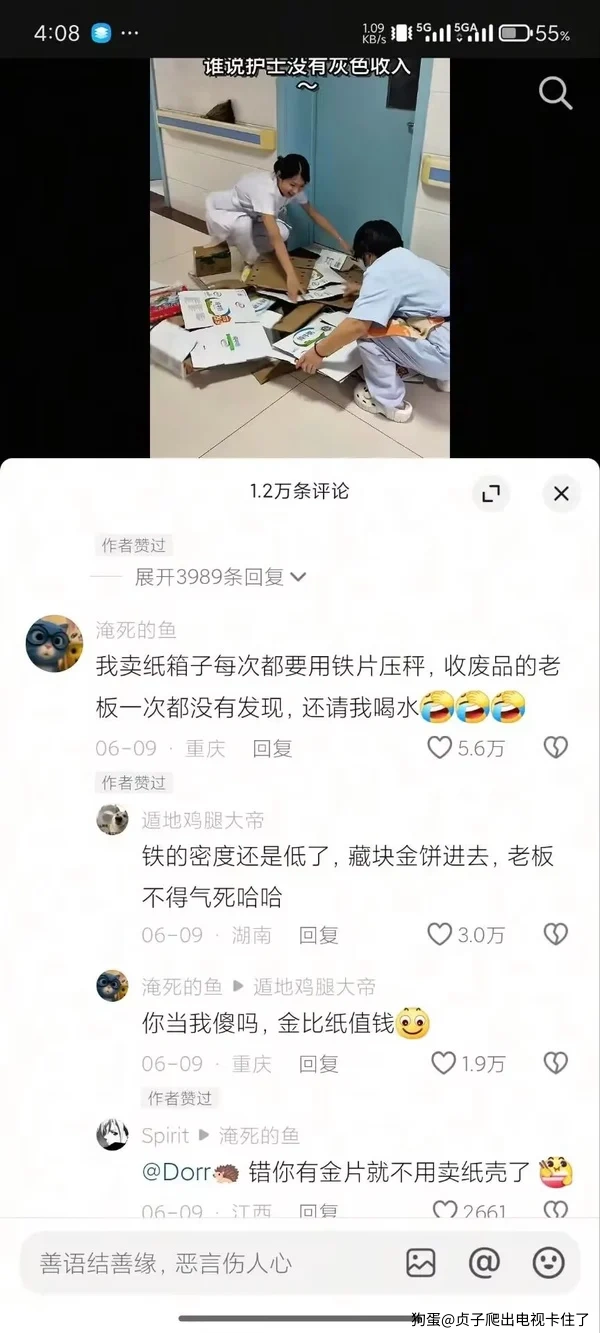Screen dimensions: 600x1333
Task: Open 淹死的鱼's profile avatar on the 铁片压秤 comment
Action: point(54,644)
